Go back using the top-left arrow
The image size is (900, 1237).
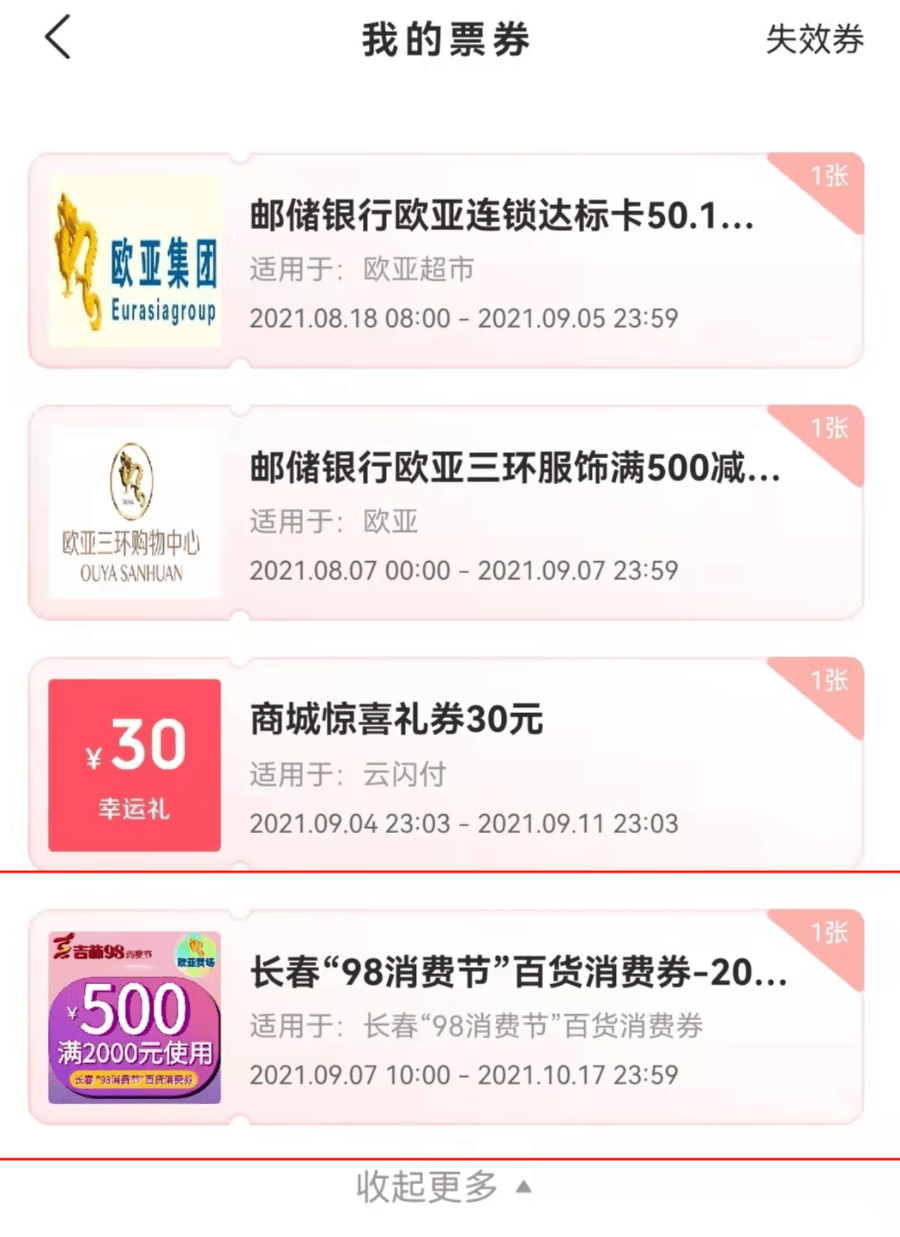coord(58,39)
